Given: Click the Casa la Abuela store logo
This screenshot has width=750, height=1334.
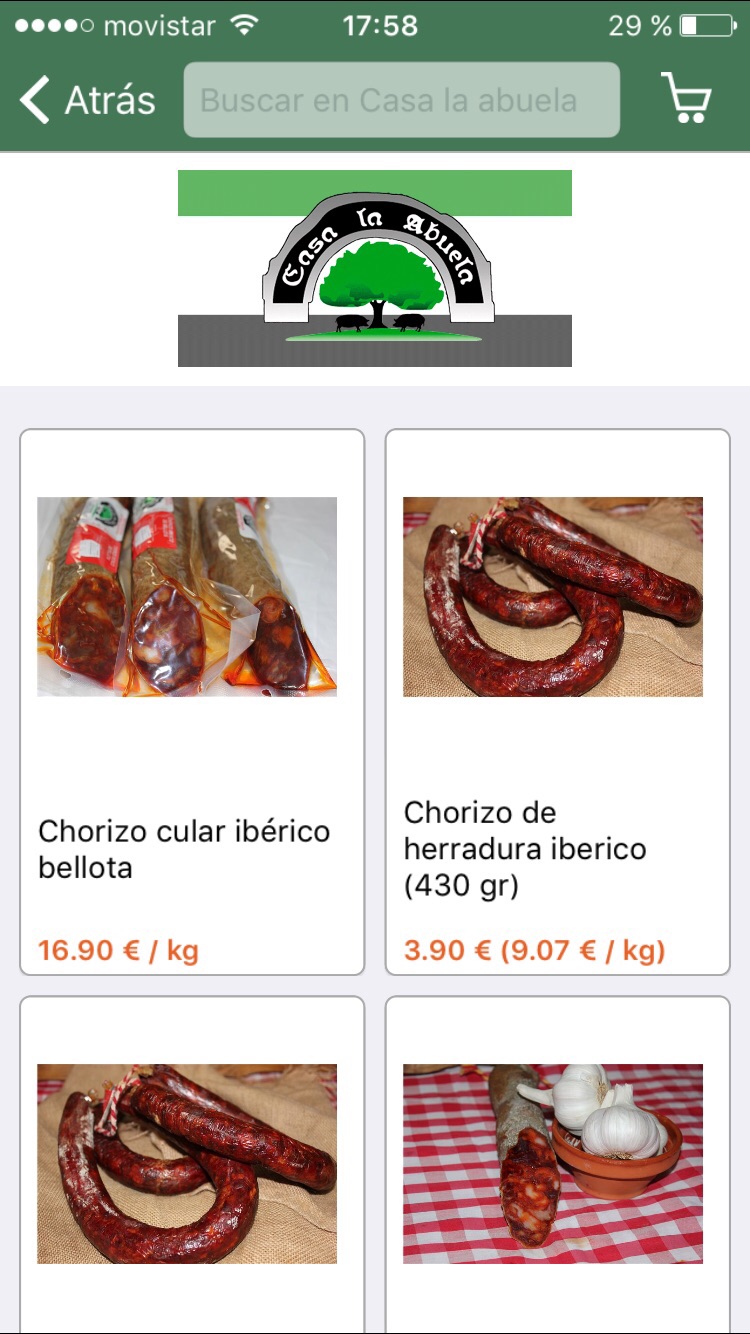Looking at the screenshot, I should pyautogui.click(x=375, y=265).
